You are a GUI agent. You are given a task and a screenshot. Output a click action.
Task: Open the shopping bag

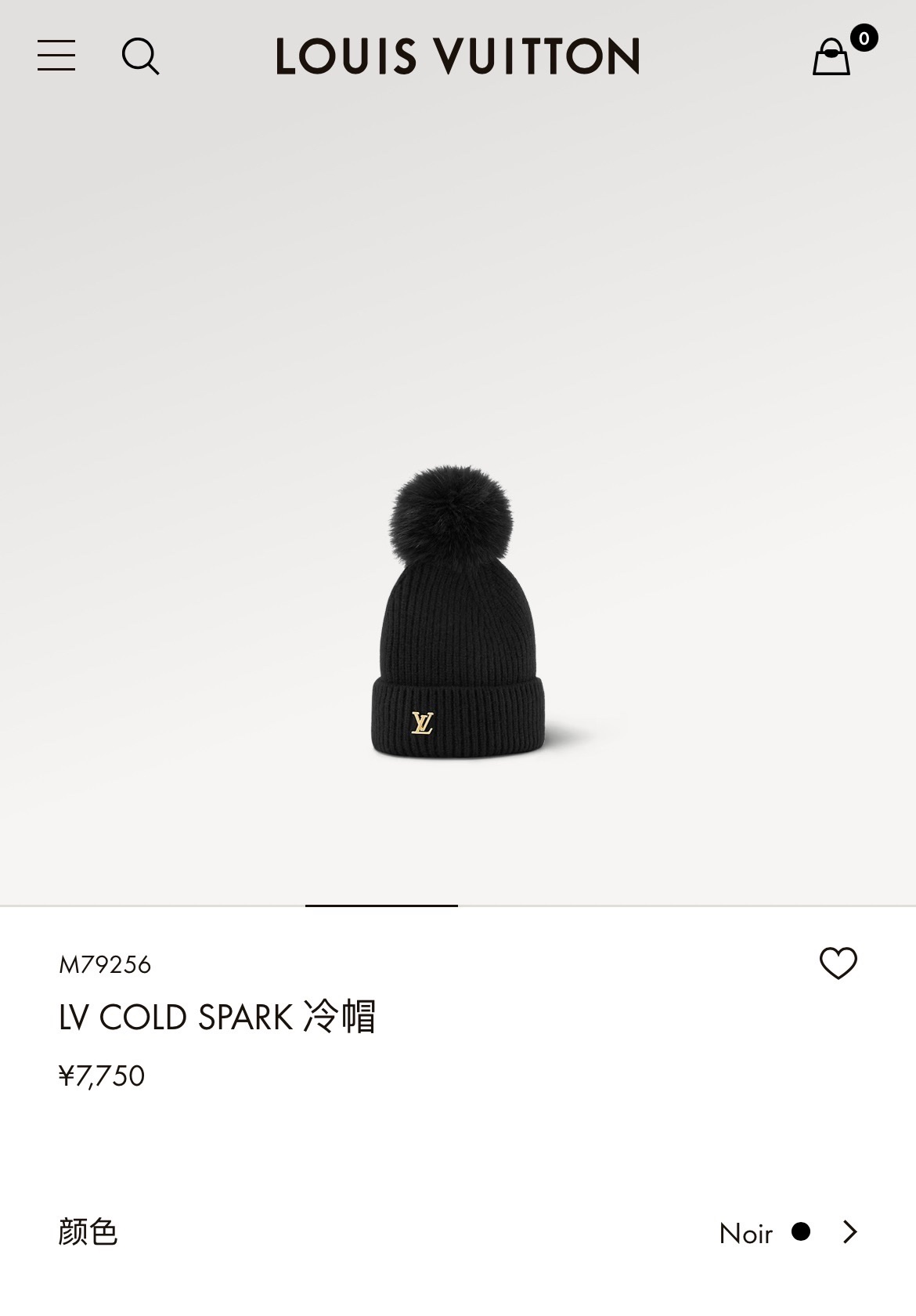[x=832, y=56]
